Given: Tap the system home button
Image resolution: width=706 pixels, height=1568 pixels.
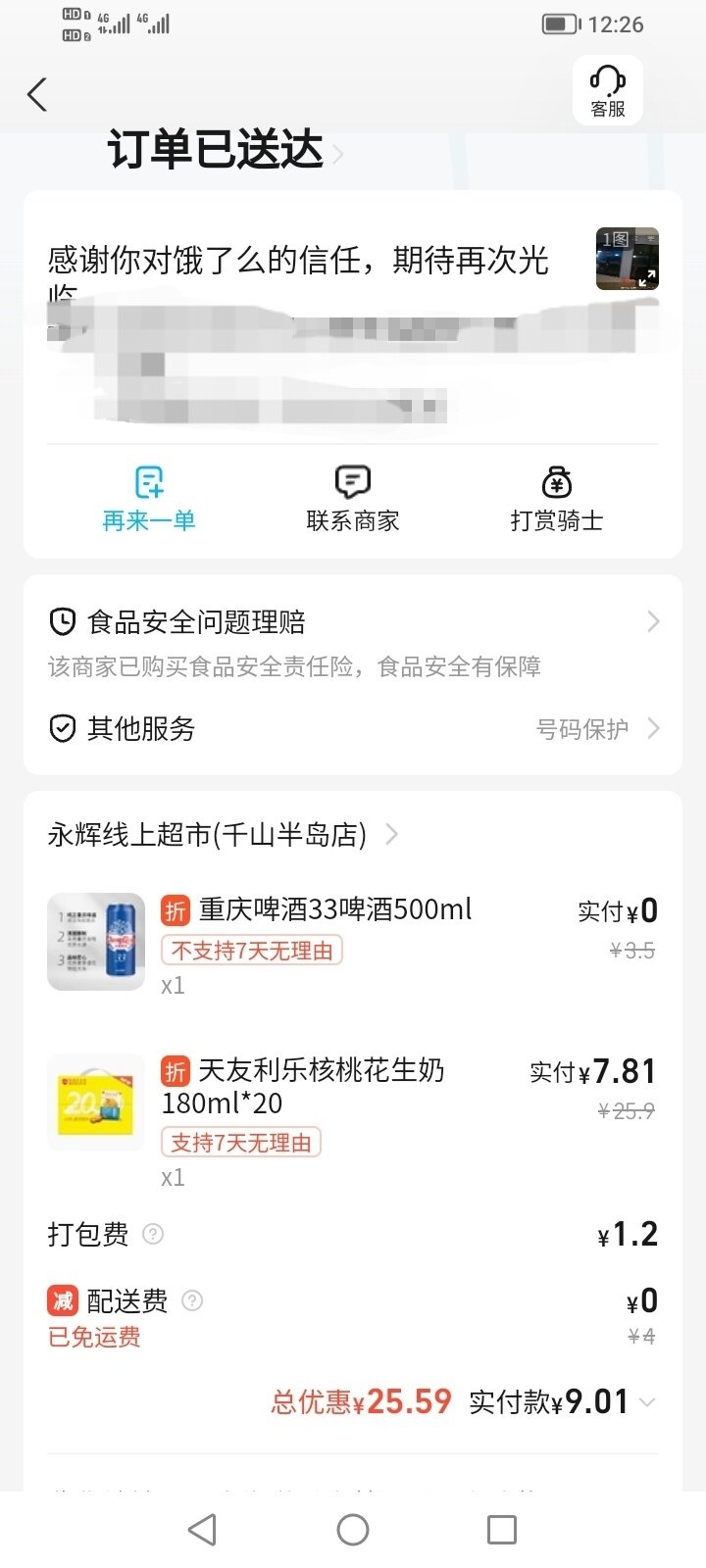Looking at the screenshot, I should tap(353, 1530).
